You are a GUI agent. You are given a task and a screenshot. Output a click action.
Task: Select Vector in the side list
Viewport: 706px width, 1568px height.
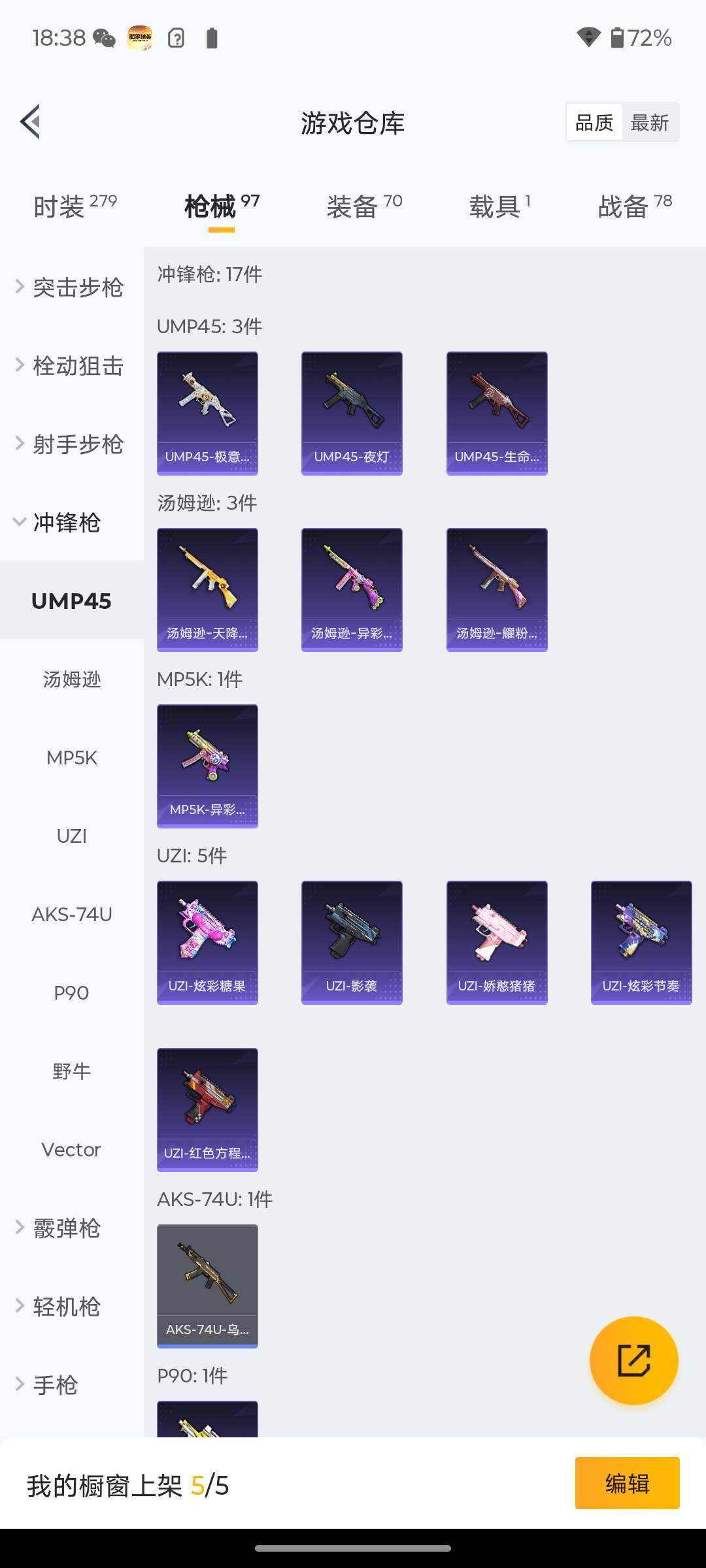(x=71, y=1150)
